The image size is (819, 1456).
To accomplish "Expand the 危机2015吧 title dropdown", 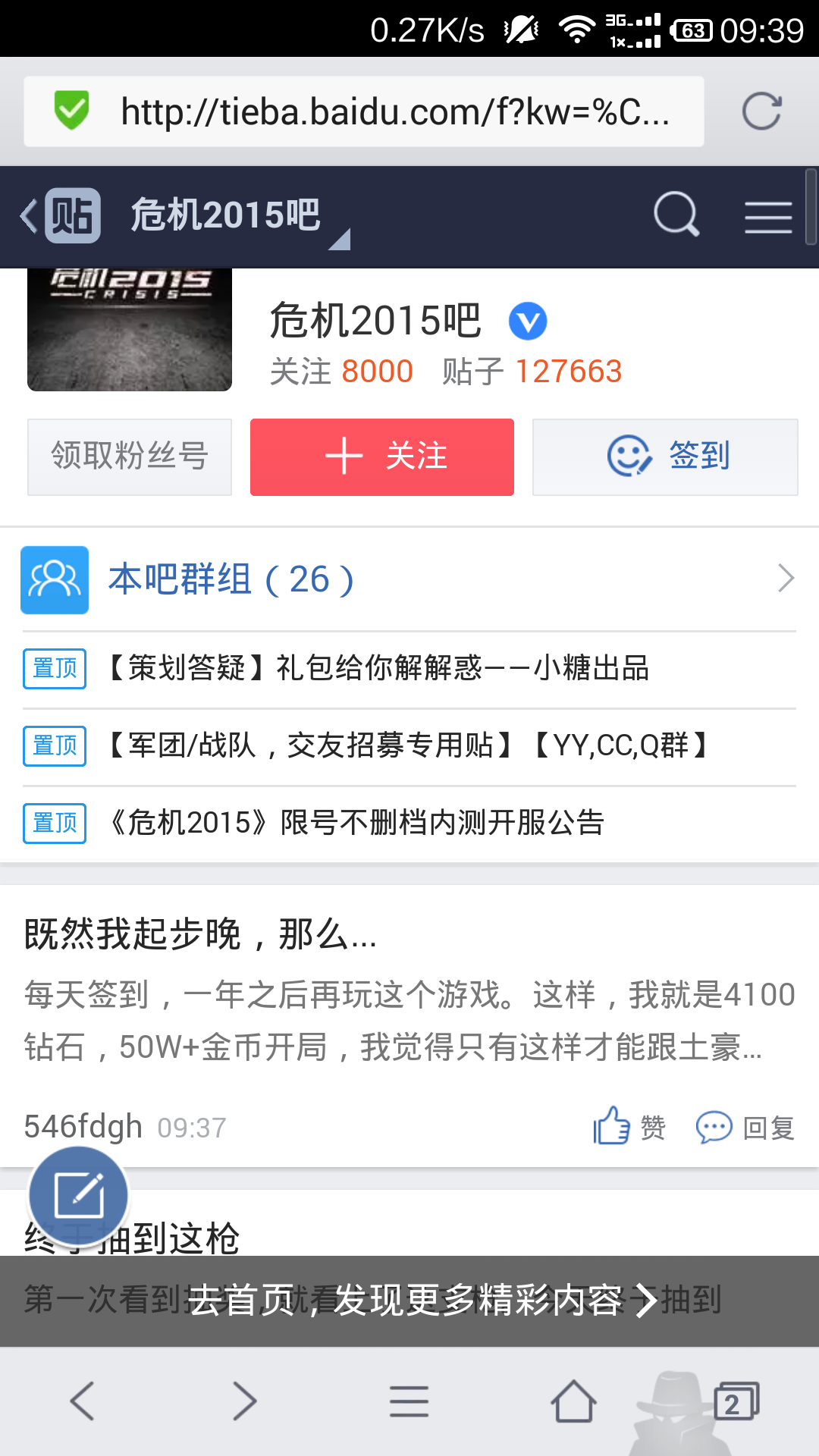I will click(x=339, y=238).
